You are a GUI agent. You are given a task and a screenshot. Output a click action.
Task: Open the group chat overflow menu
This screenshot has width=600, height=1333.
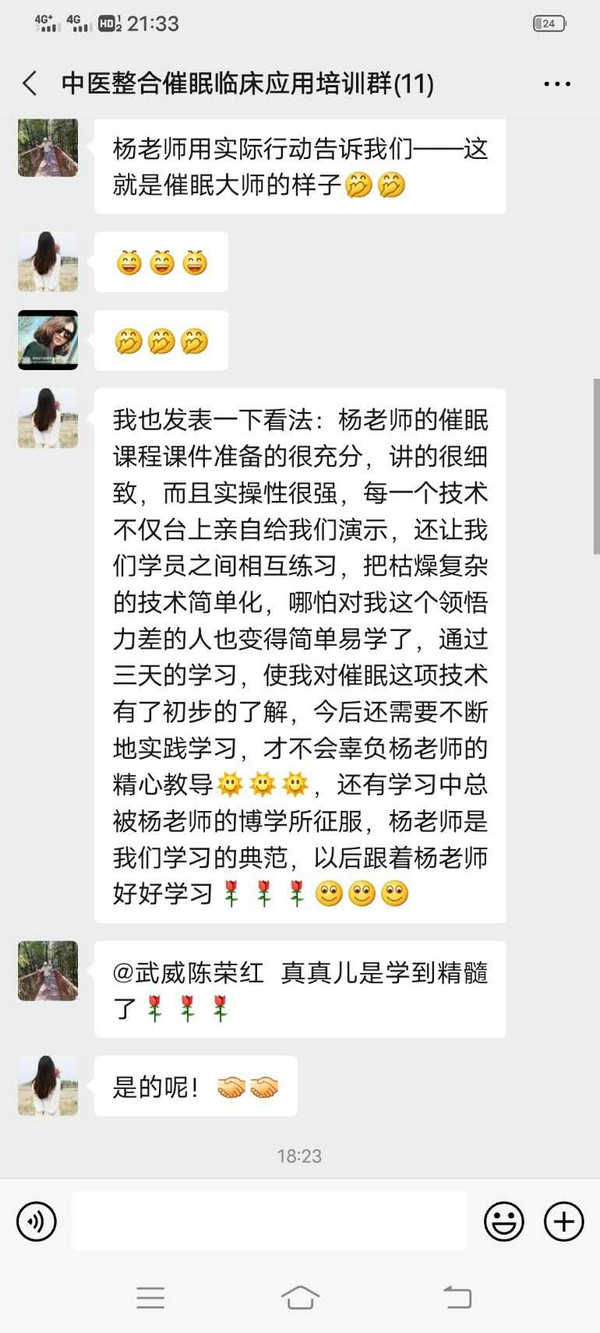click(x=557, y=84)
